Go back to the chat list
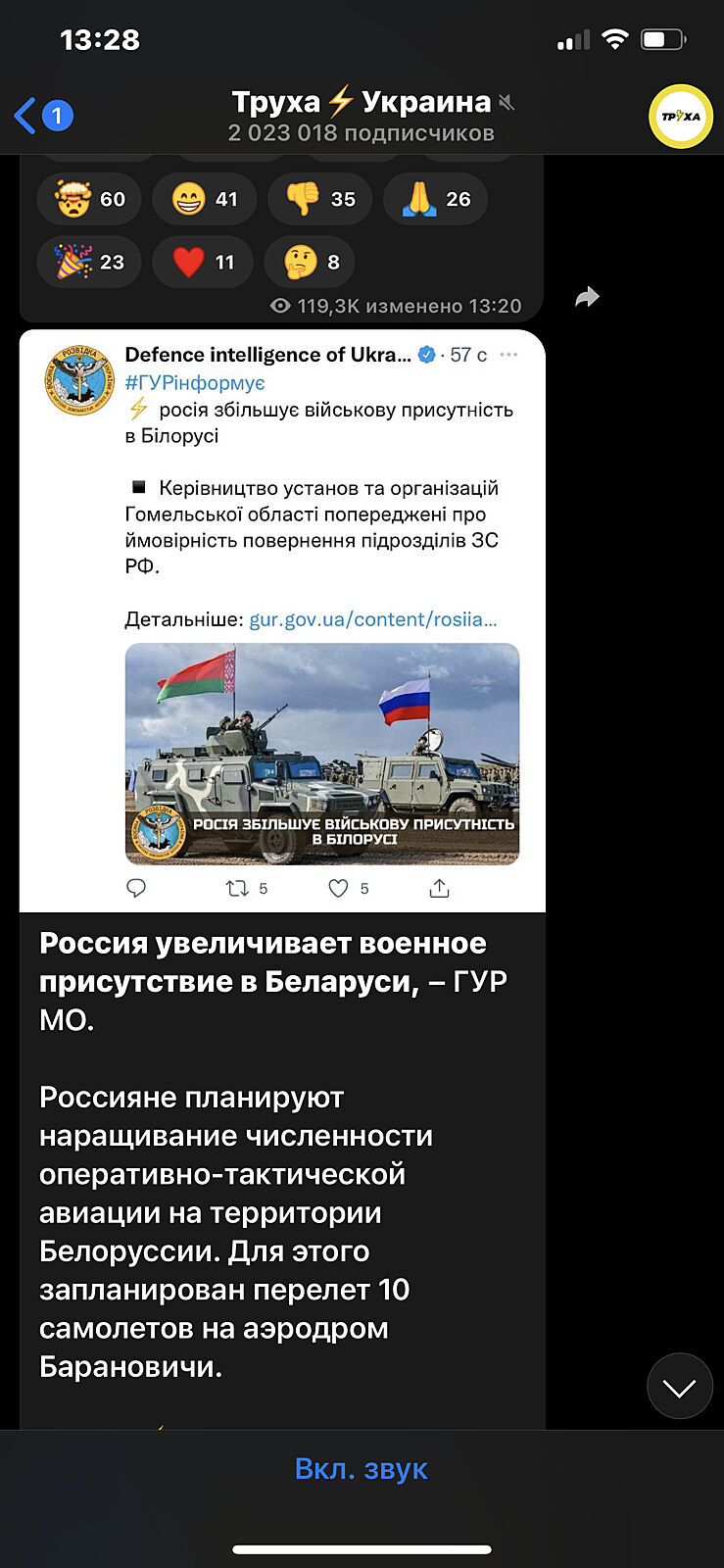Image resolution: width=724 pixels, height=1568 pixels. pos(41,116)
